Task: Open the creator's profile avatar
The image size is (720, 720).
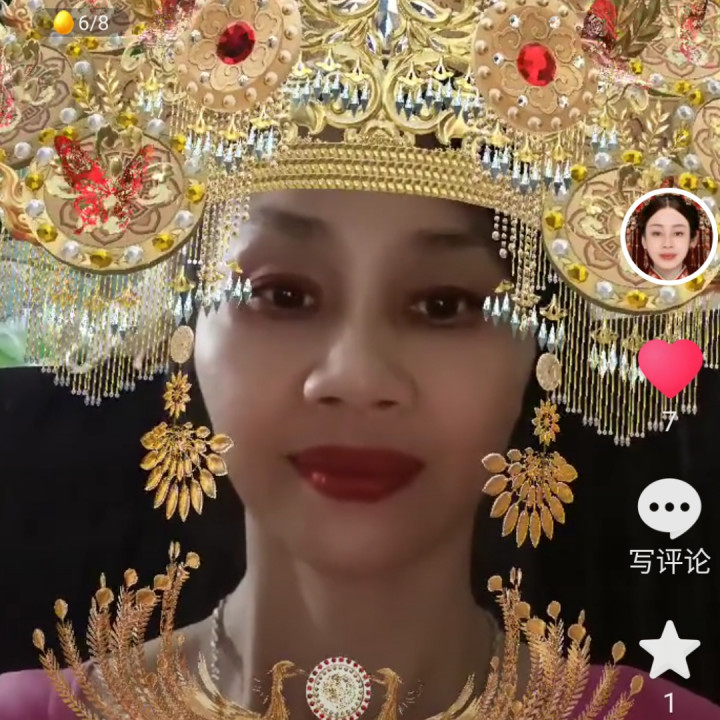Action: pos(669,236)
